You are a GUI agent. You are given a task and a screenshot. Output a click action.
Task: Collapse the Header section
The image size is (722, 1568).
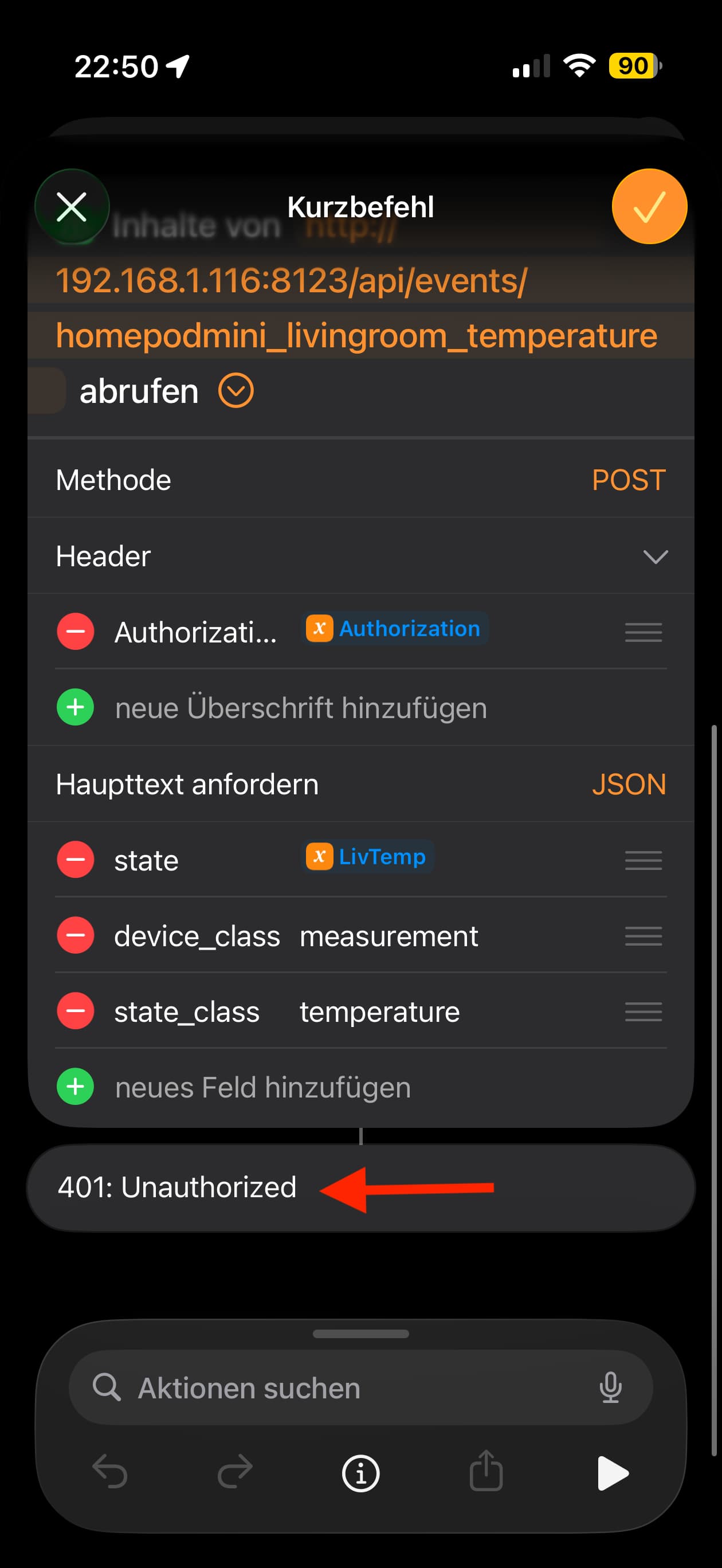[655, 556]
